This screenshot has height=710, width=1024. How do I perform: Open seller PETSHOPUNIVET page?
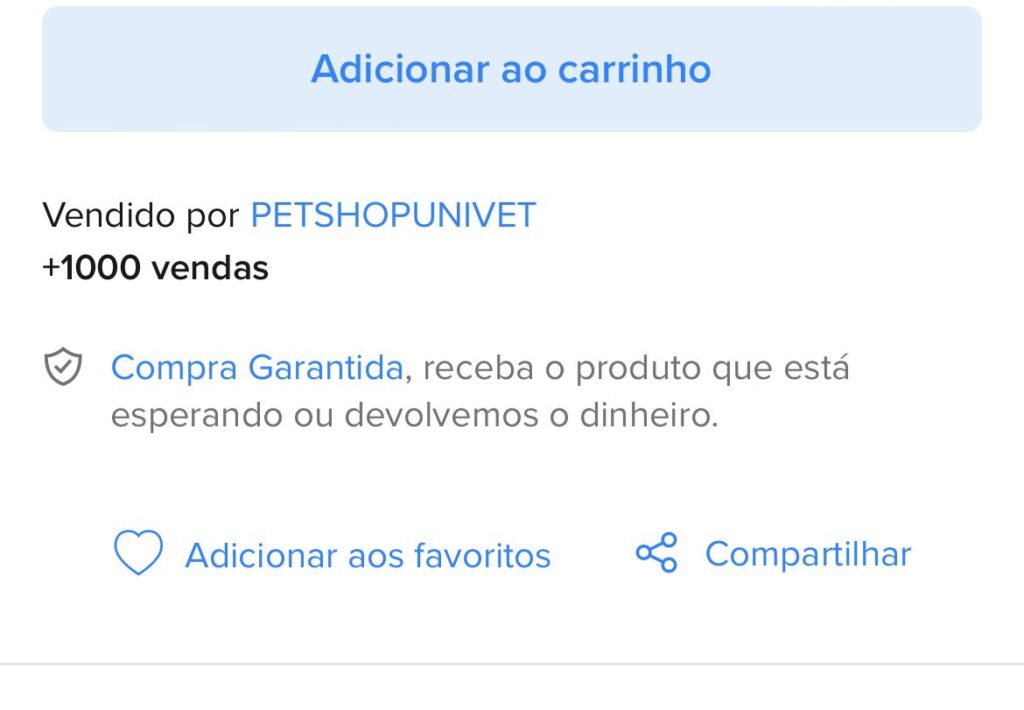tap(393, 215)
